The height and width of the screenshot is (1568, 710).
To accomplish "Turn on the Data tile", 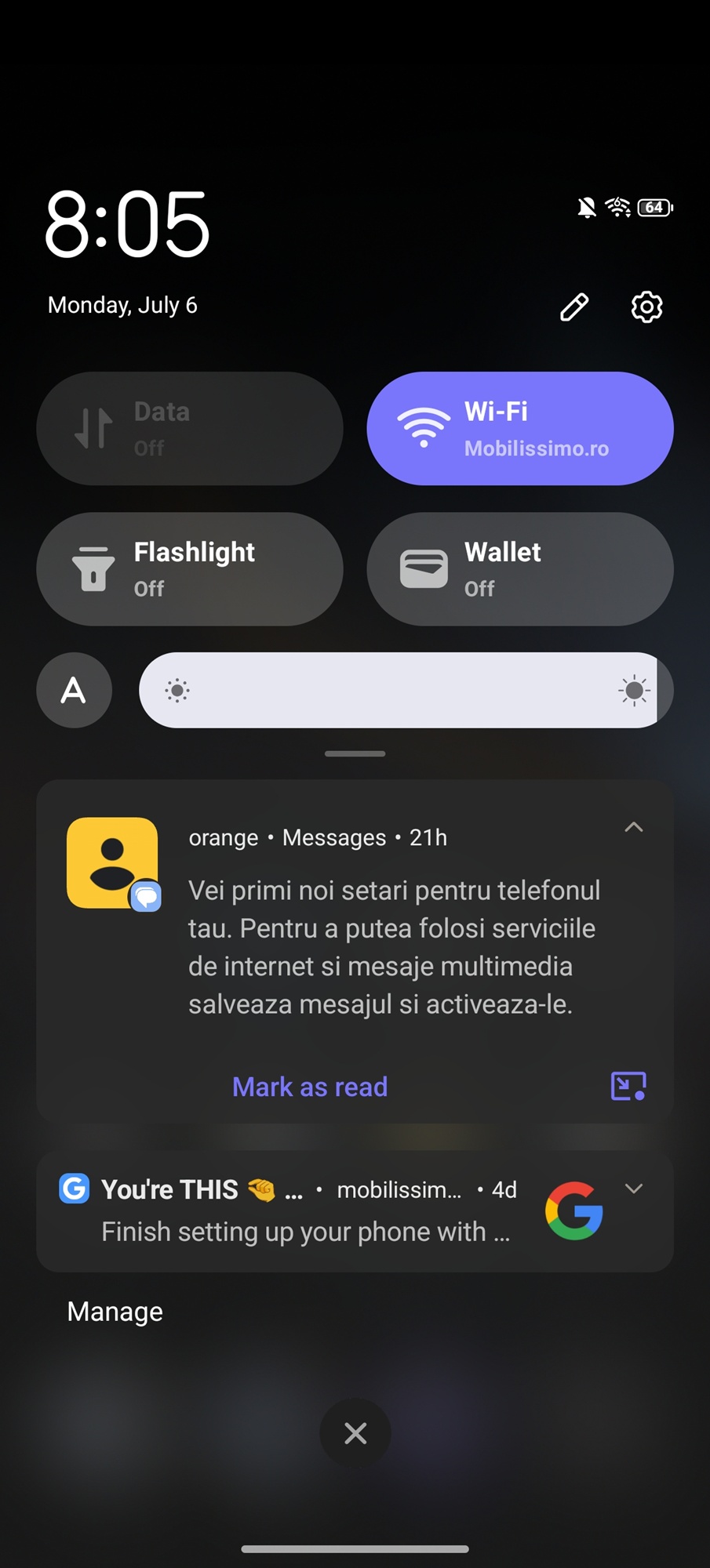I will (x=190, y=428).
